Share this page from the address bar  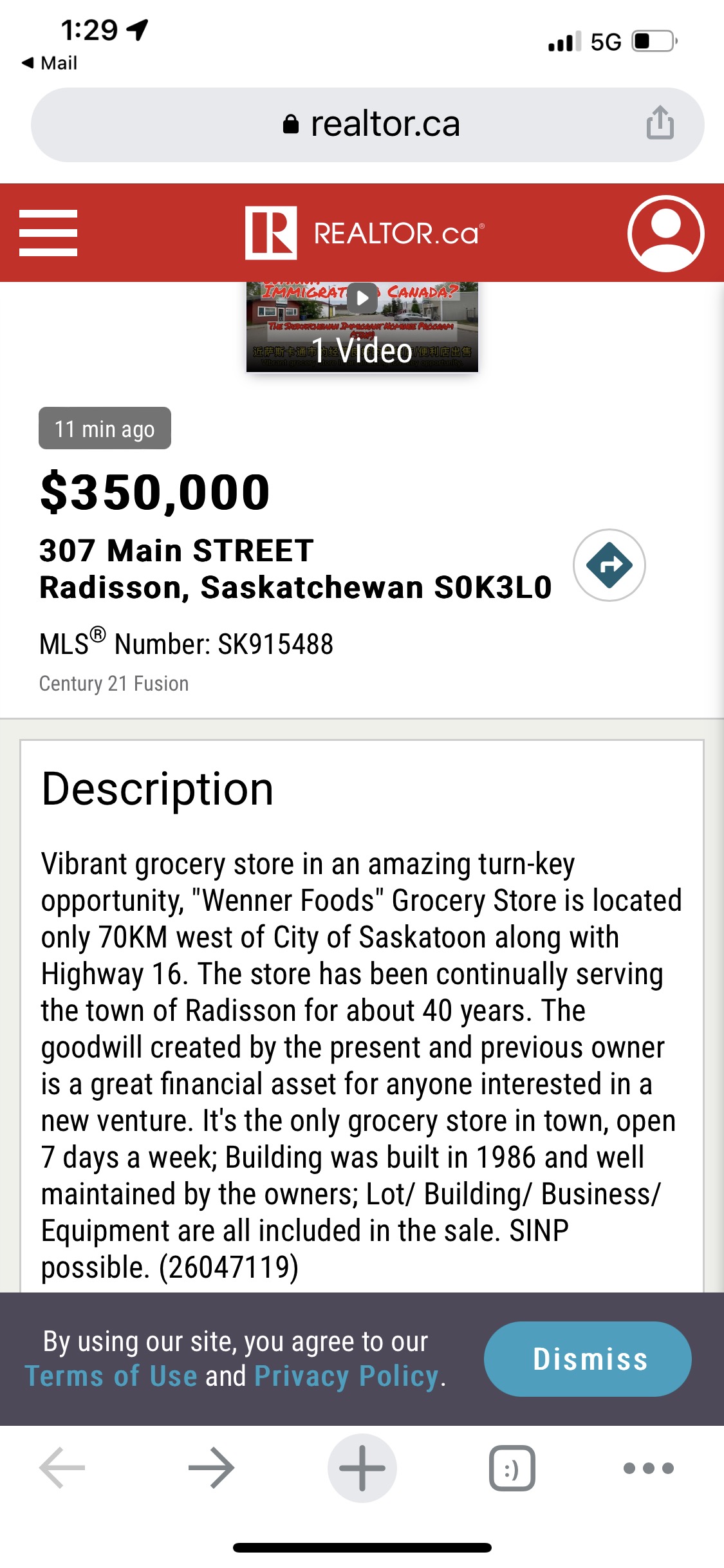click(x=660, y=123)
